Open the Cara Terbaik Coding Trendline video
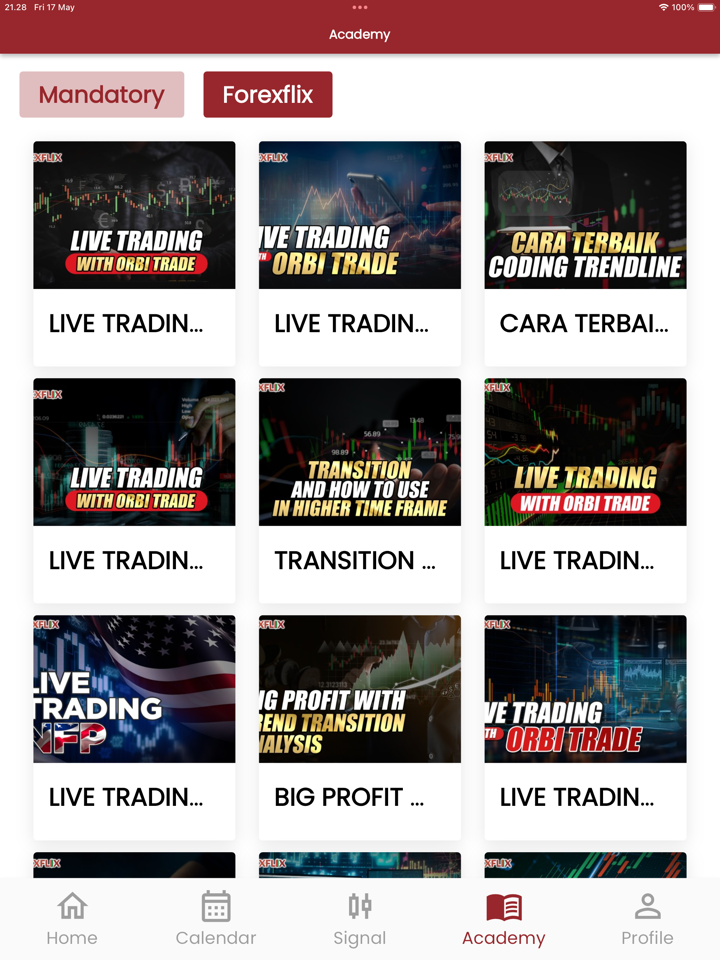720x960 pixels. tap(585, 252)
